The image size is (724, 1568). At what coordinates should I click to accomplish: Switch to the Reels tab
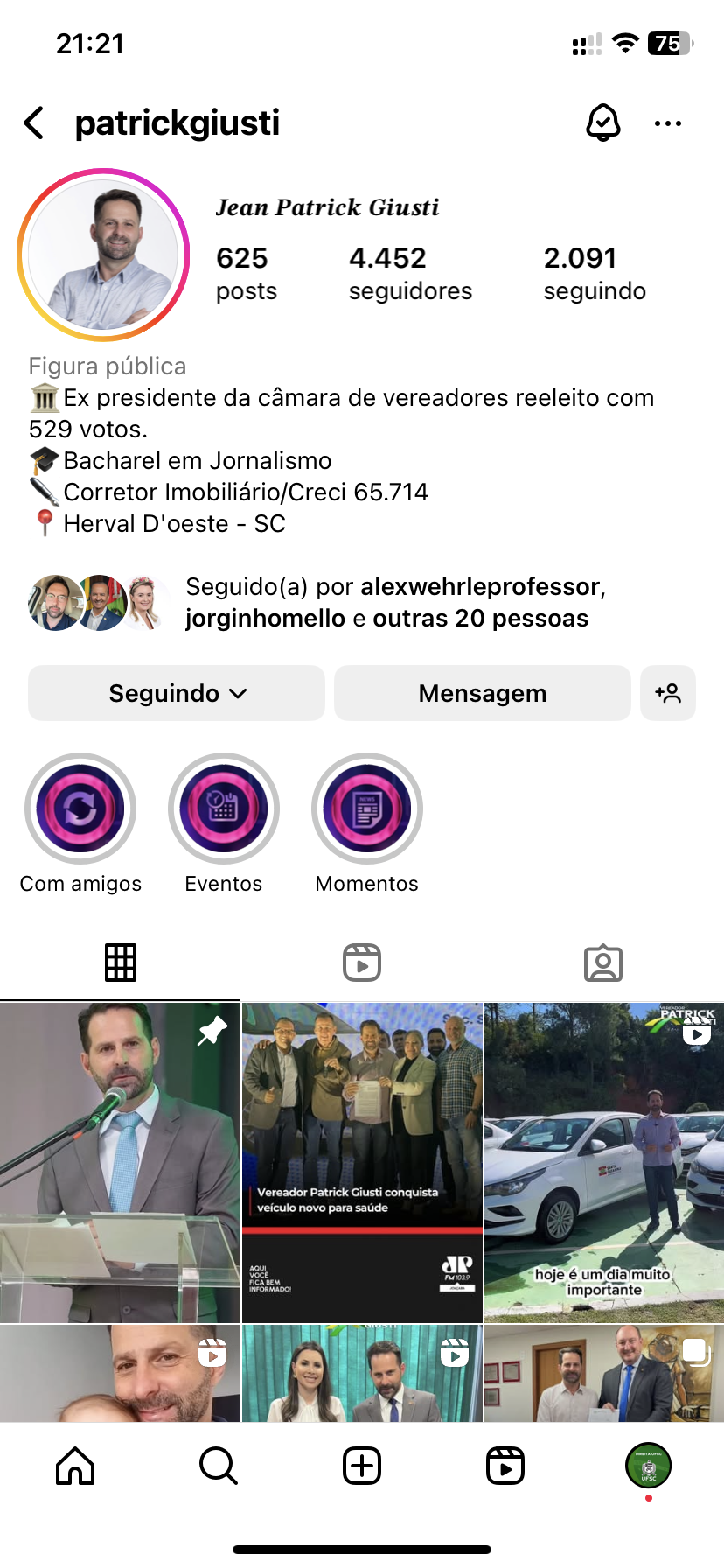click(x=362, y=962)
